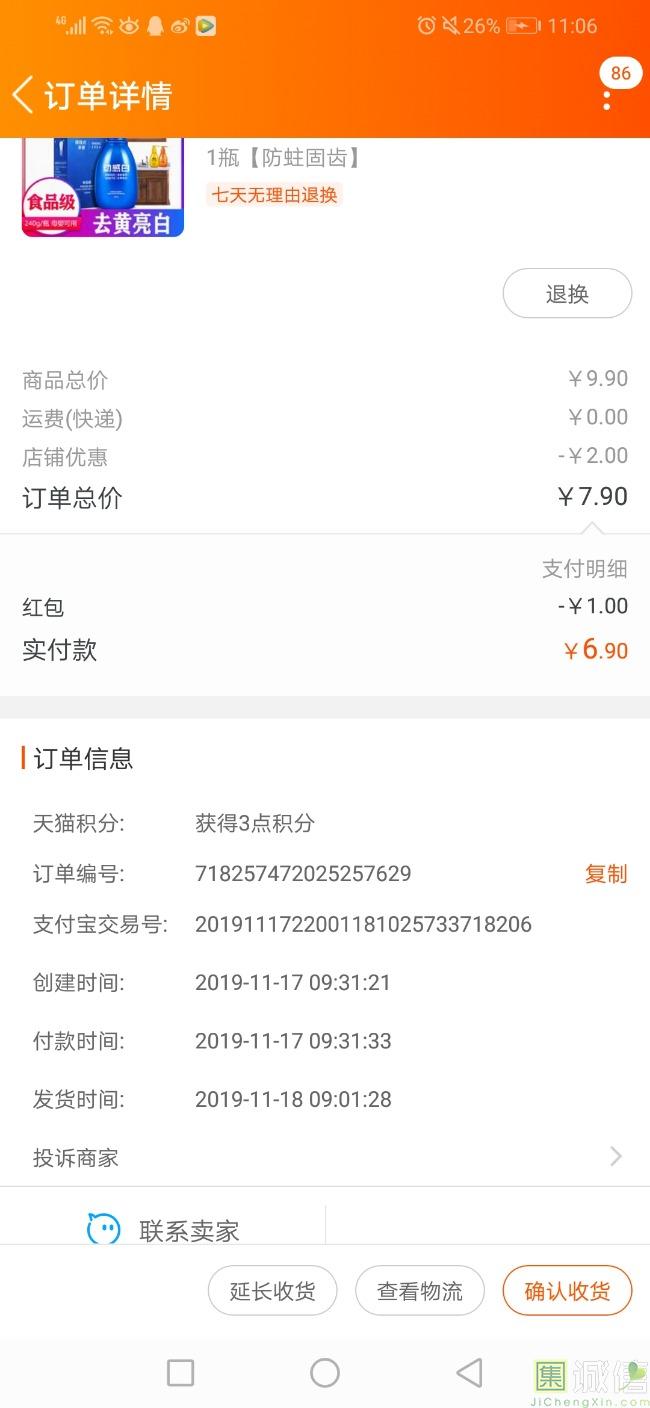The image size is (650, 1408).
Task: Open the product thumbnail image
Action: (x=103, y=188)
